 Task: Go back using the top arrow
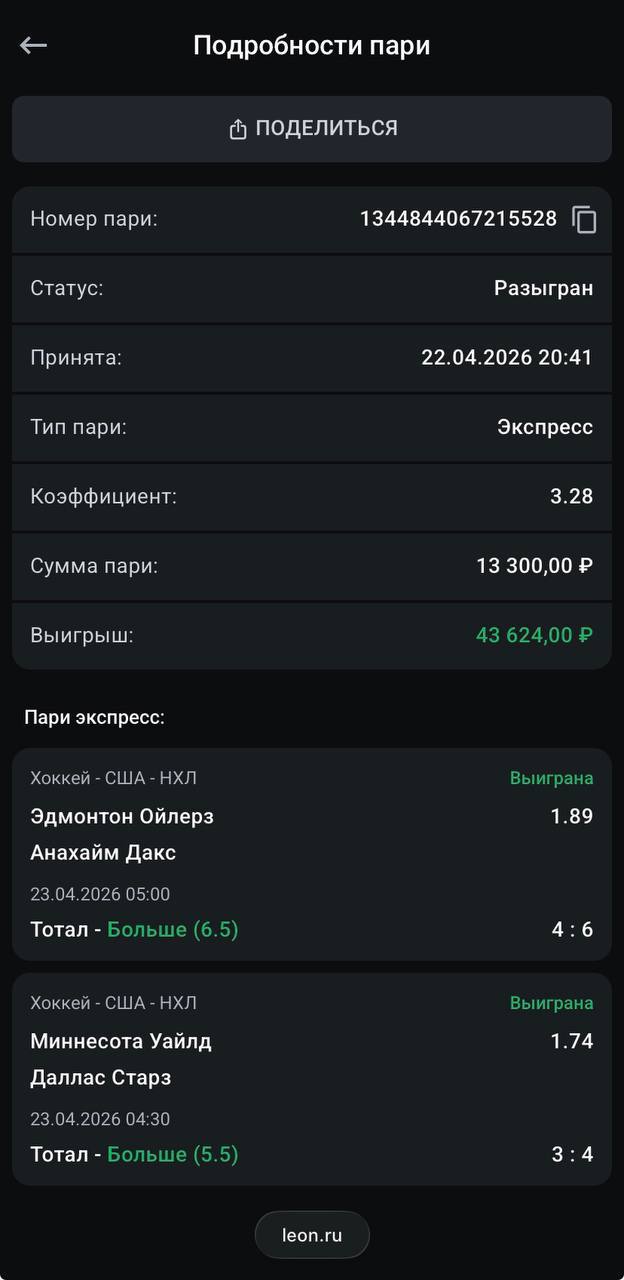33,45
